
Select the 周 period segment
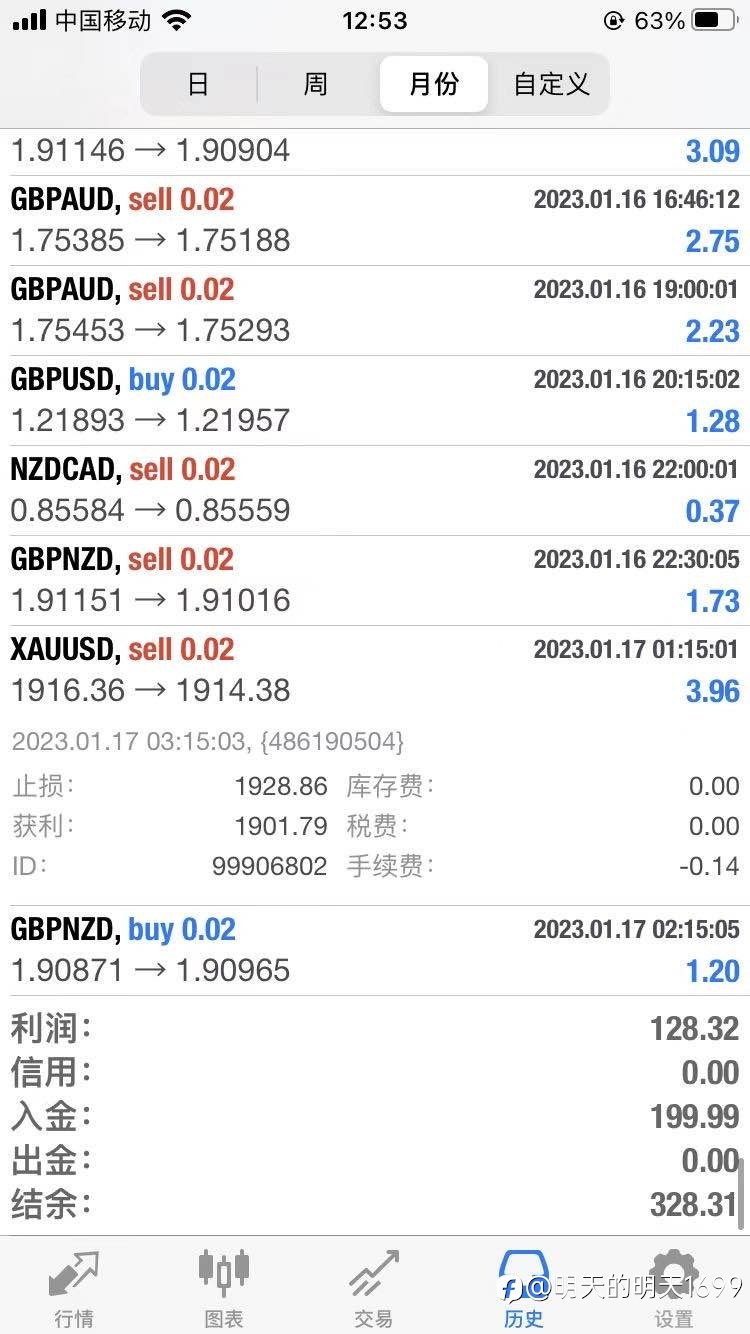pyautogui.click(x=316, y=84)
